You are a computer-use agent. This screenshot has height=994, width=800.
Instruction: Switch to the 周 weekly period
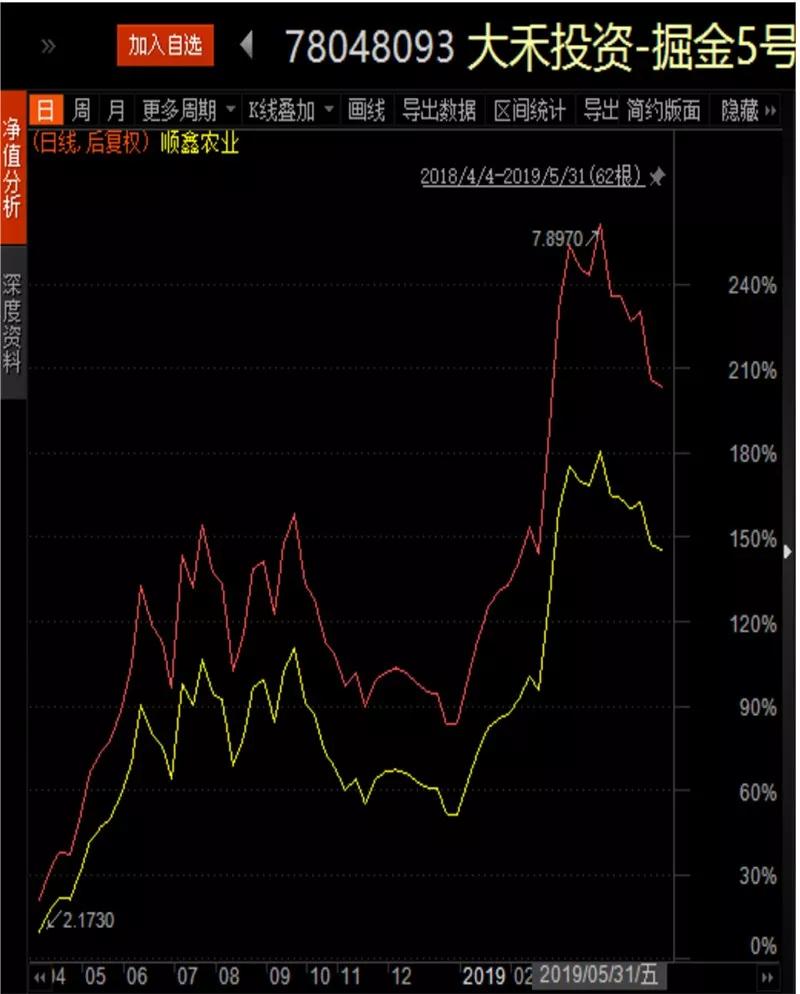(81, 110)
